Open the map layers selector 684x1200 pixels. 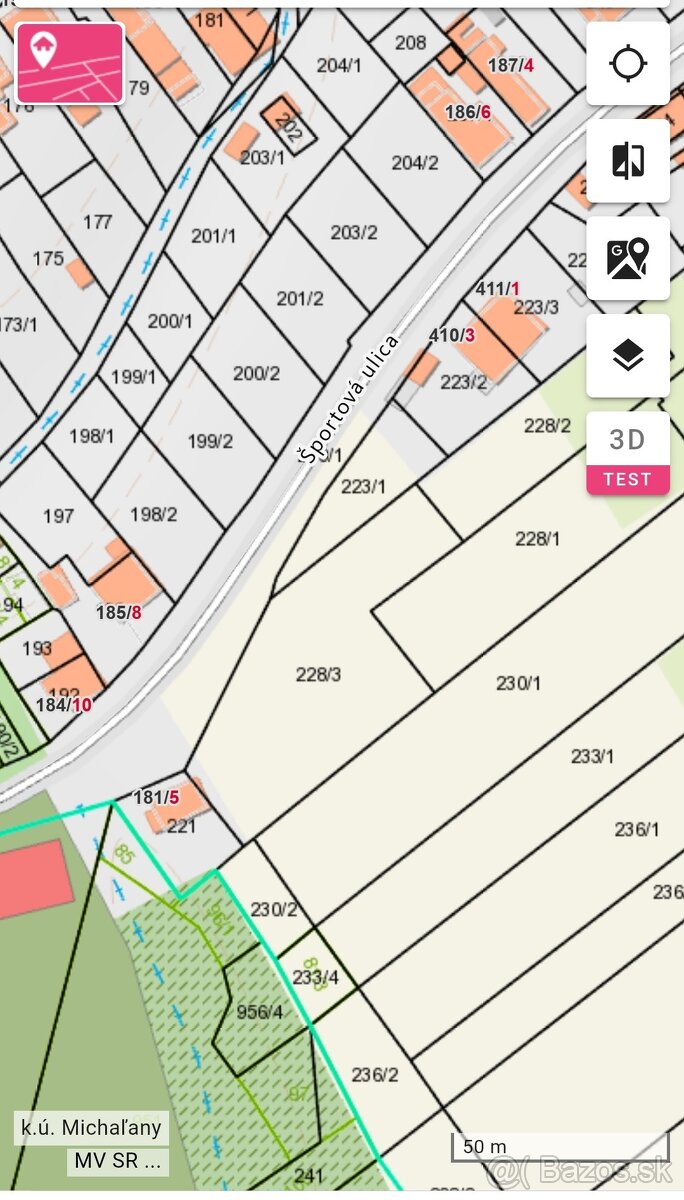628,355
